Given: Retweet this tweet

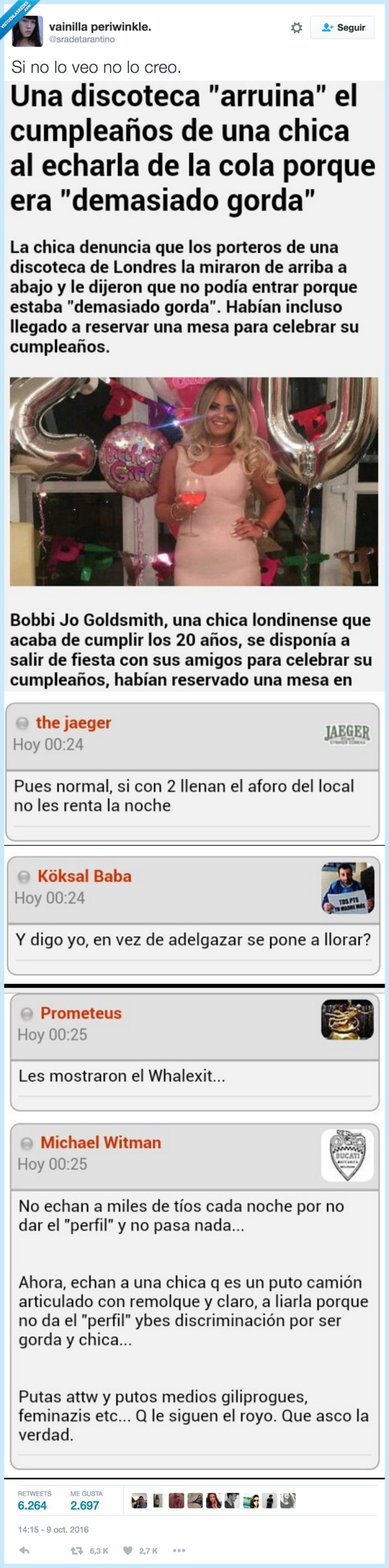Looking at the screenshot, I should (x=77, y=1550).
